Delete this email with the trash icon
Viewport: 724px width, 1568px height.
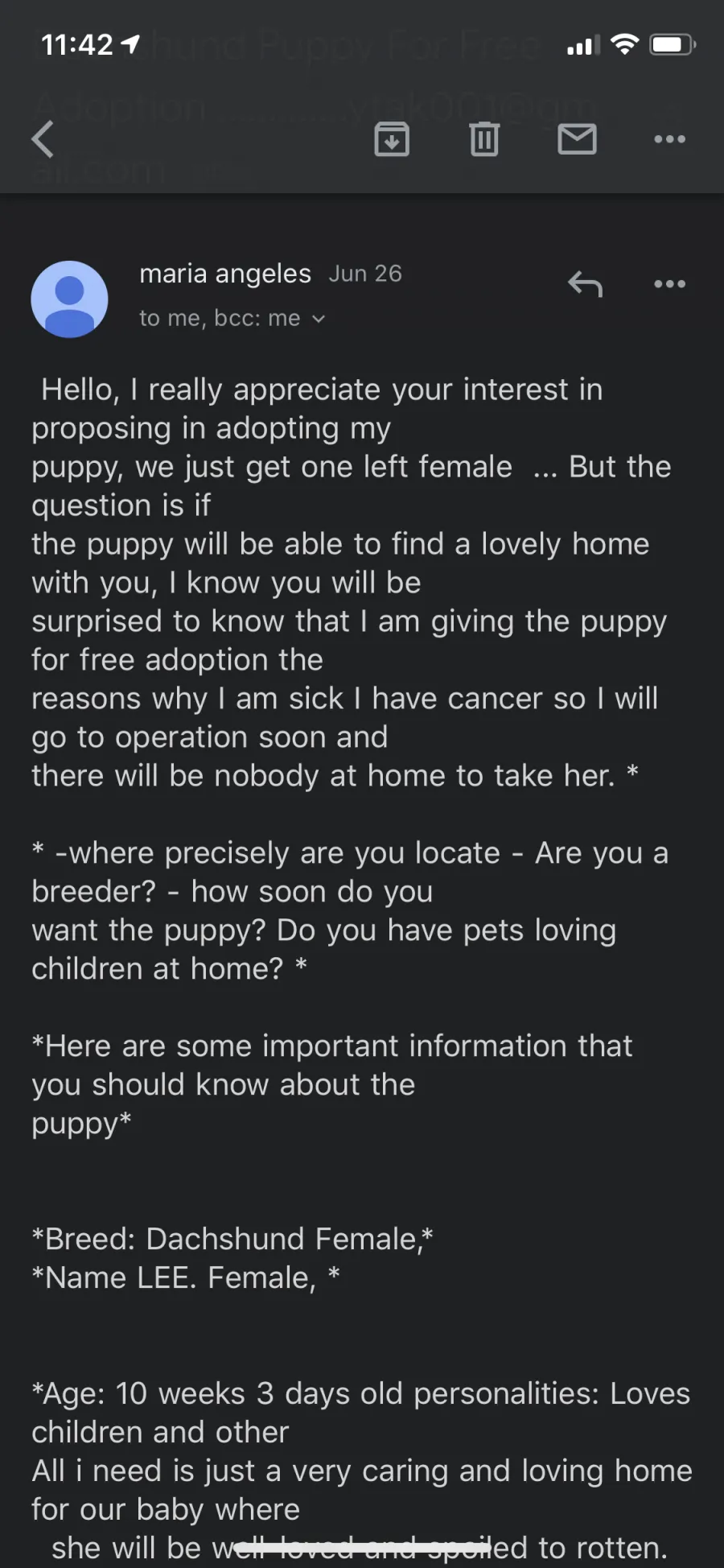[x=484, y=139]
